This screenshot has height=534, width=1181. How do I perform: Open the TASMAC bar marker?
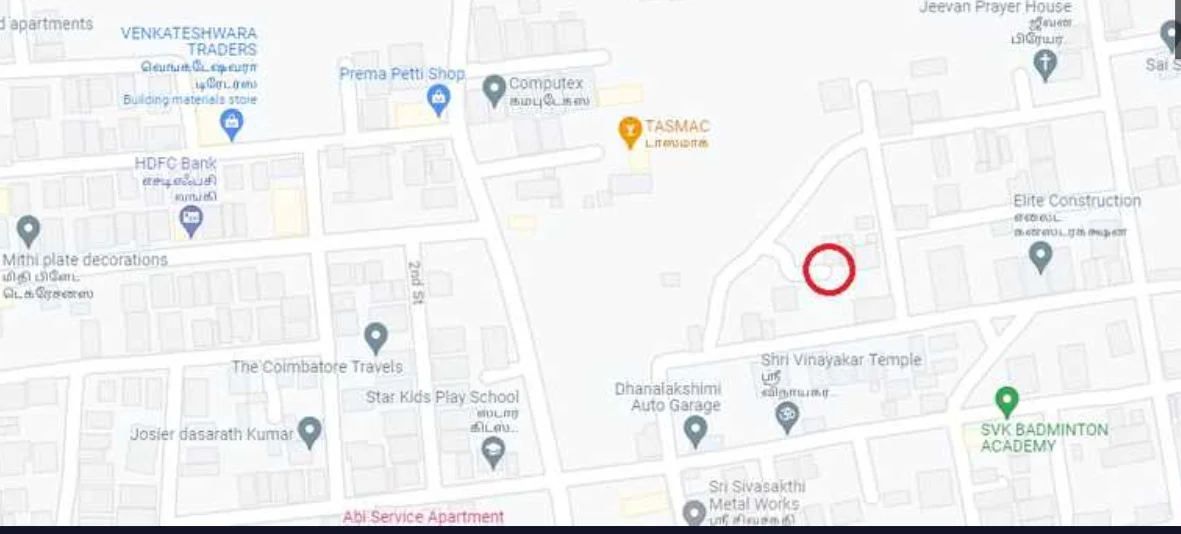[629, 130]
